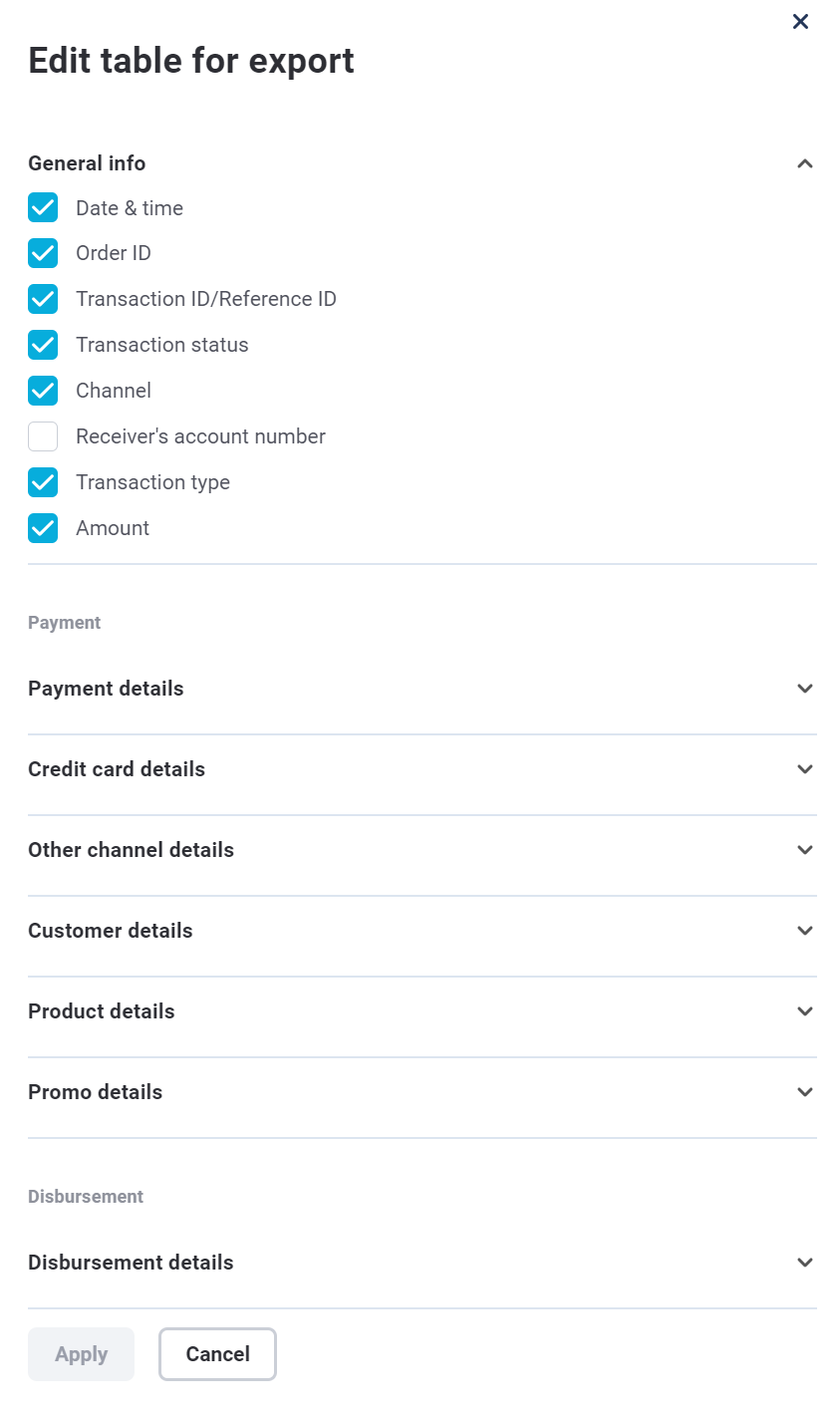Expand Credit card details
The width and height of the screenshot is (840, 1422).
(x=805, y=769)
